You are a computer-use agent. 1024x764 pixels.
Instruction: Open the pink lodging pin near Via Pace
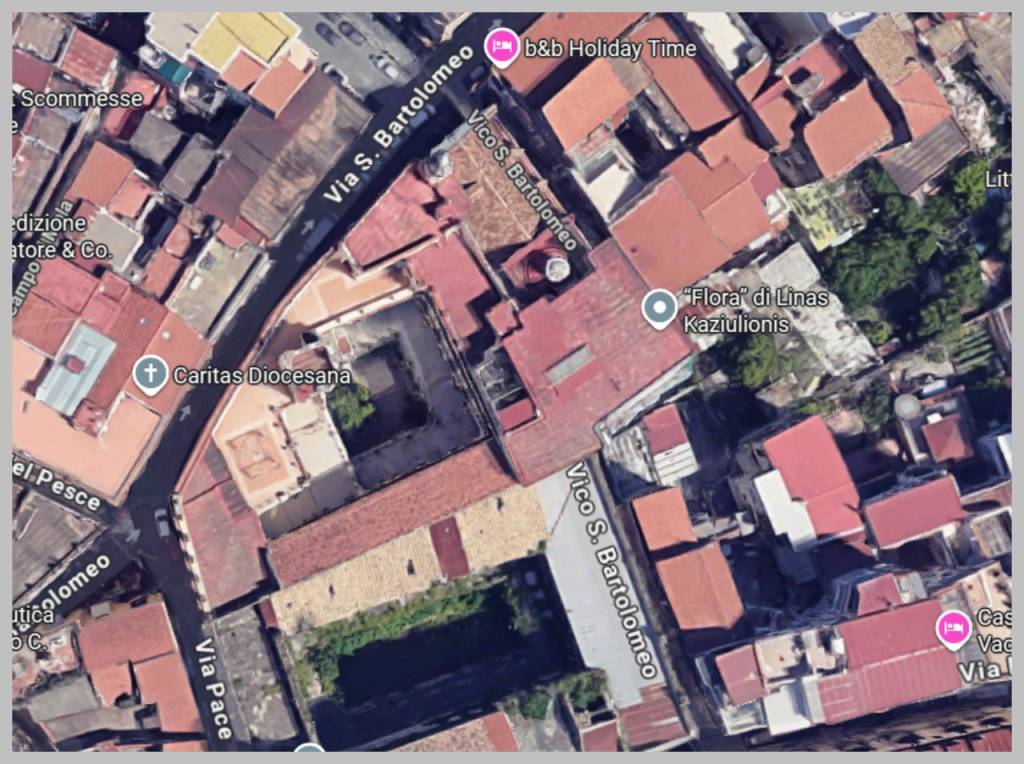point(952,629)
